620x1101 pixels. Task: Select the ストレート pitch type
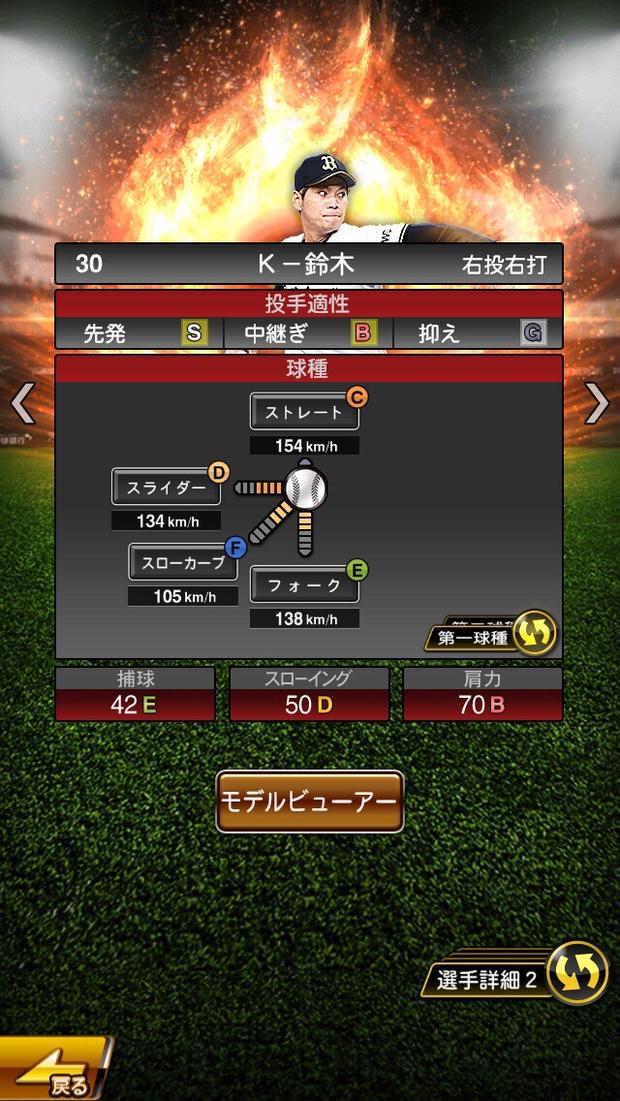pos(304,411)
